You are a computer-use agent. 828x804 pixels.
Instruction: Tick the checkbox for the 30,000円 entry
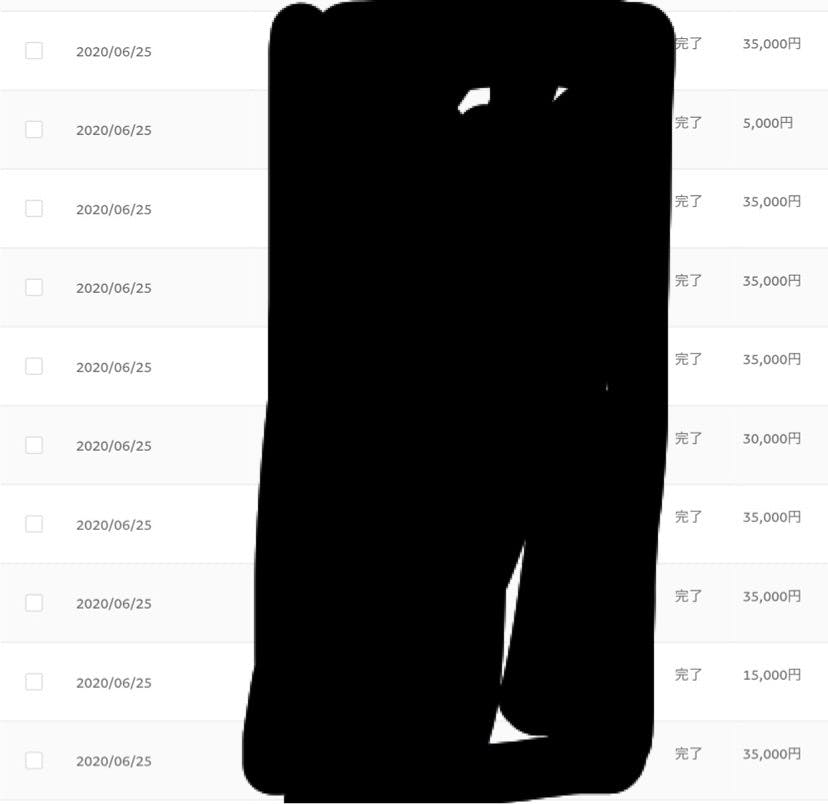34,445
